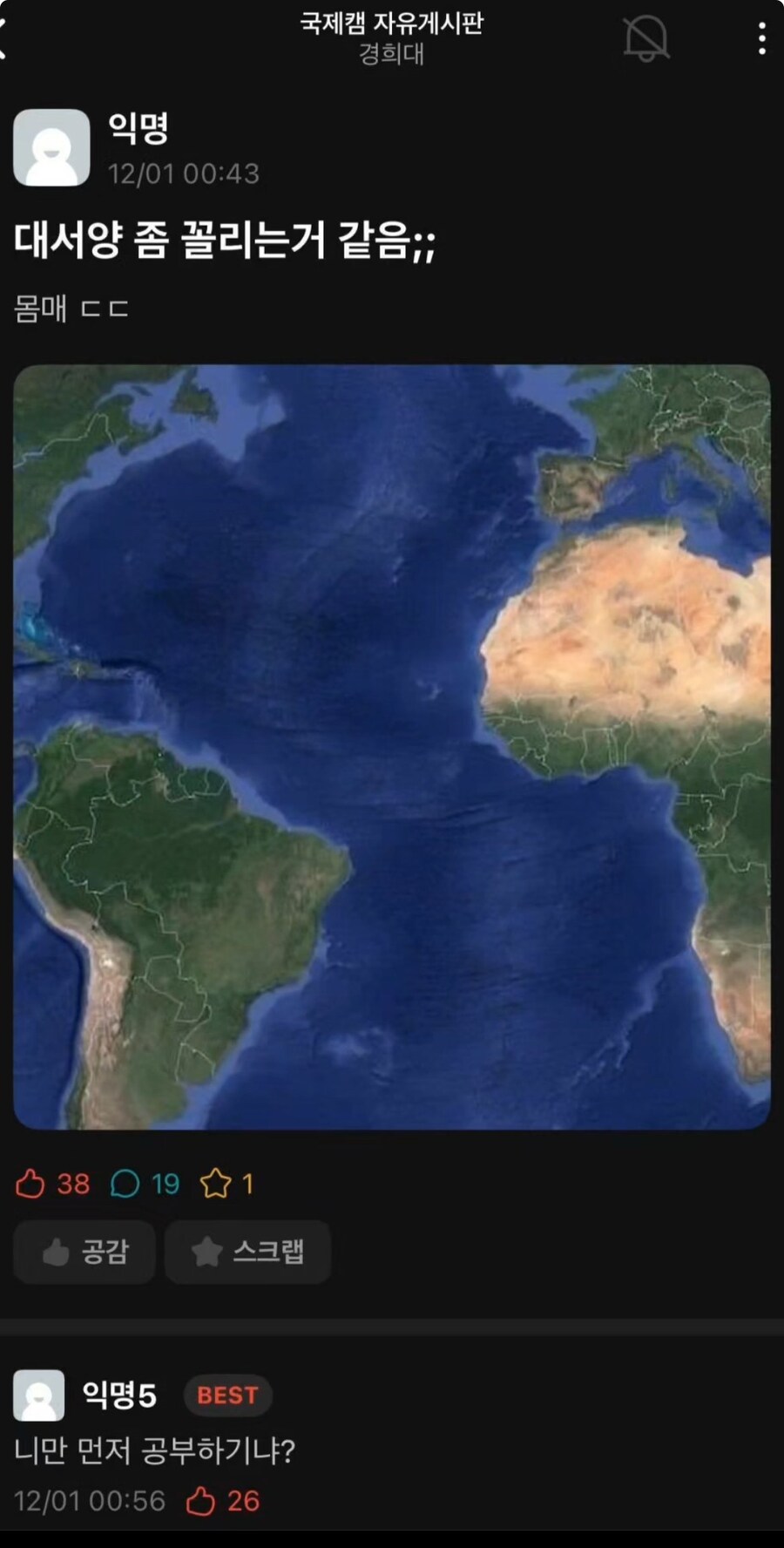The height and width of the screenshot is (1548, 784).
Task: Toggle the post notification bell
Action: (x=646, y=38)
